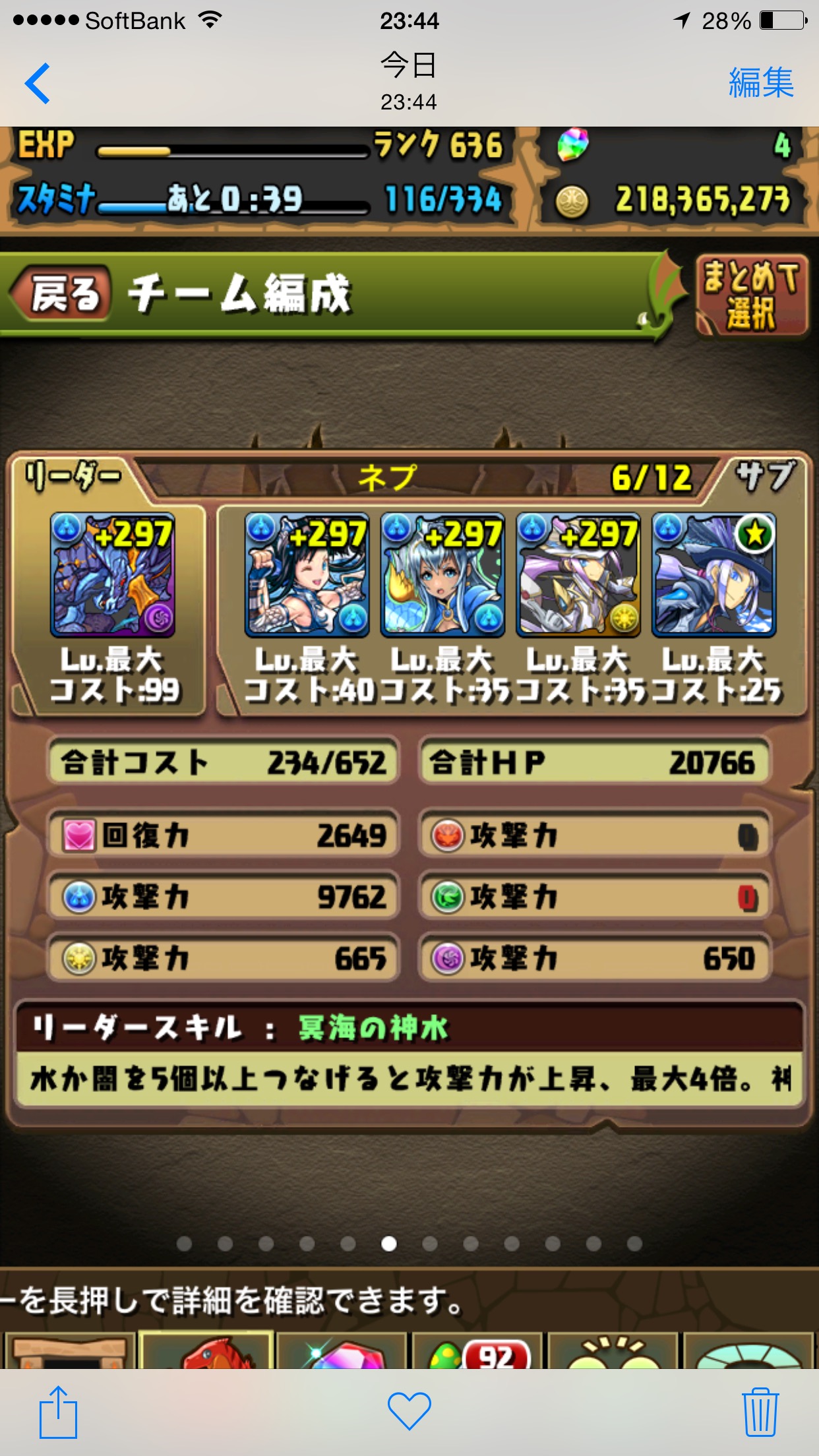Favorite this photo with the heart

pos(409,1412)
